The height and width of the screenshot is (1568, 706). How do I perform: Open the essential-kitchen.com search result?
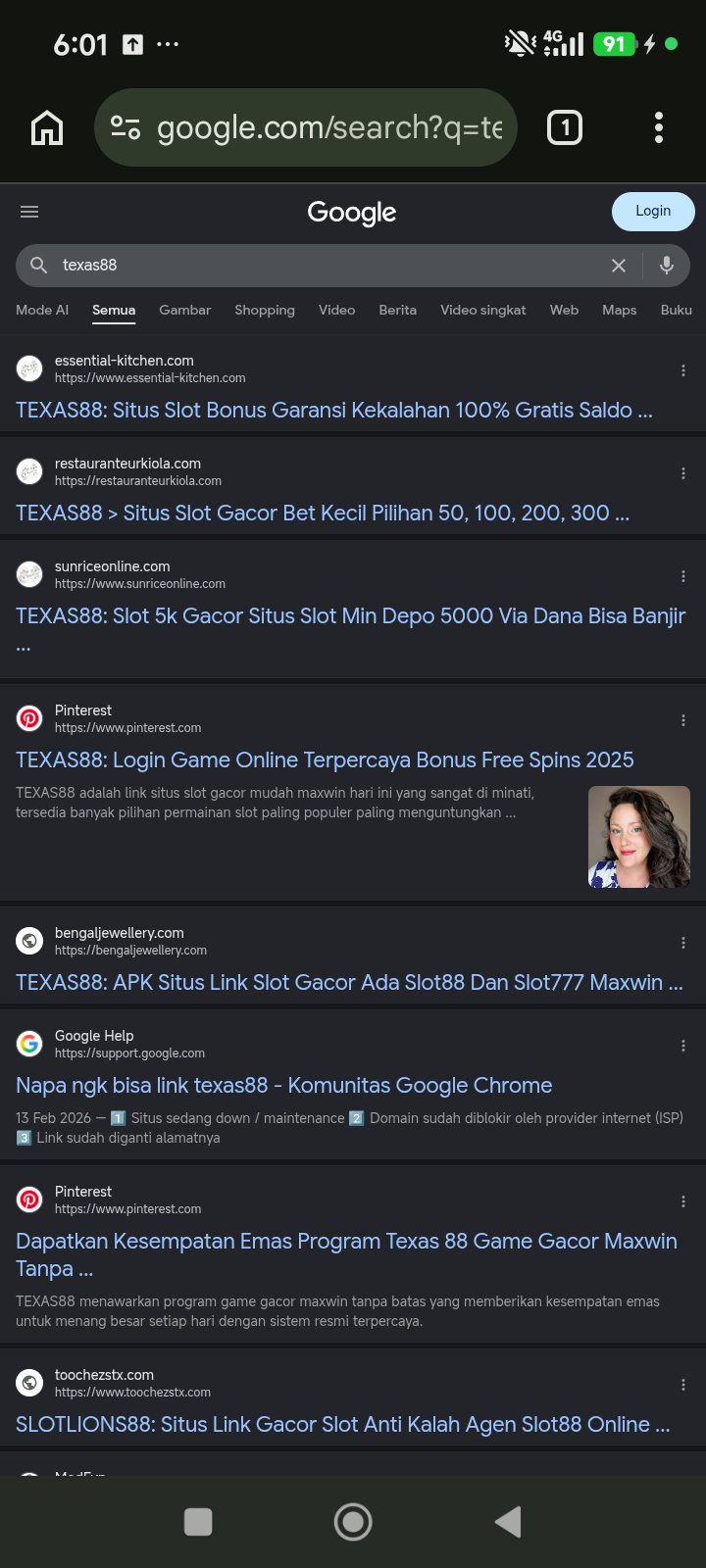[x=334, y=410]
